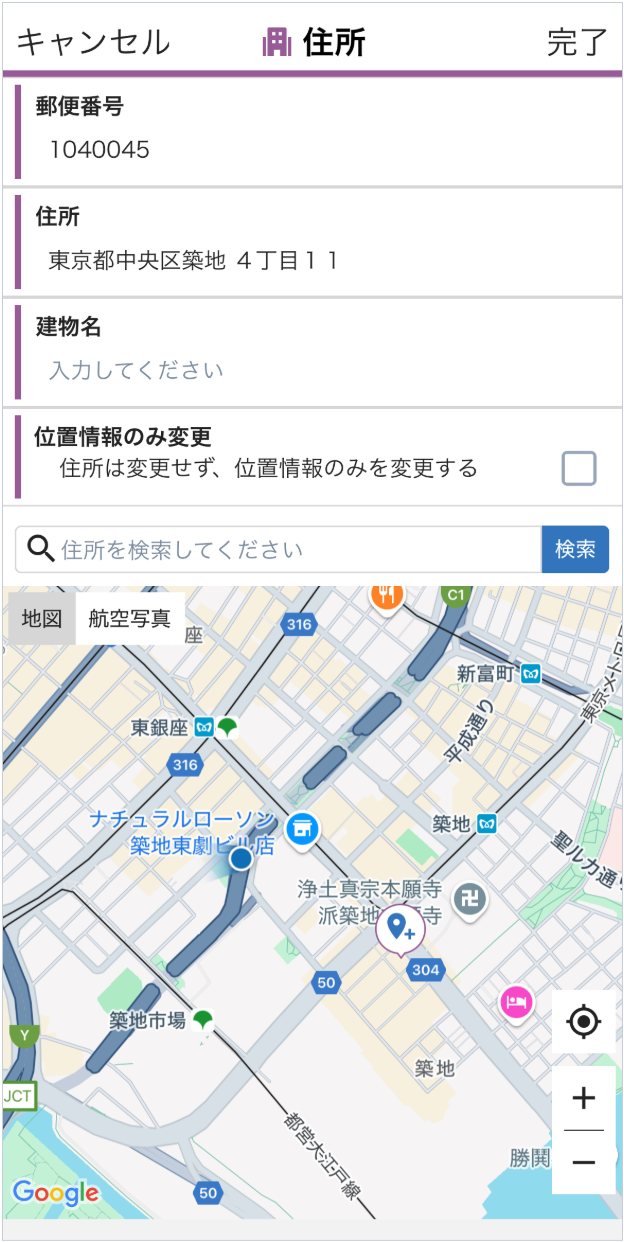The image size is (624, 1242).
Task: Open the Google logo link on map
Action: (55, 1192)
